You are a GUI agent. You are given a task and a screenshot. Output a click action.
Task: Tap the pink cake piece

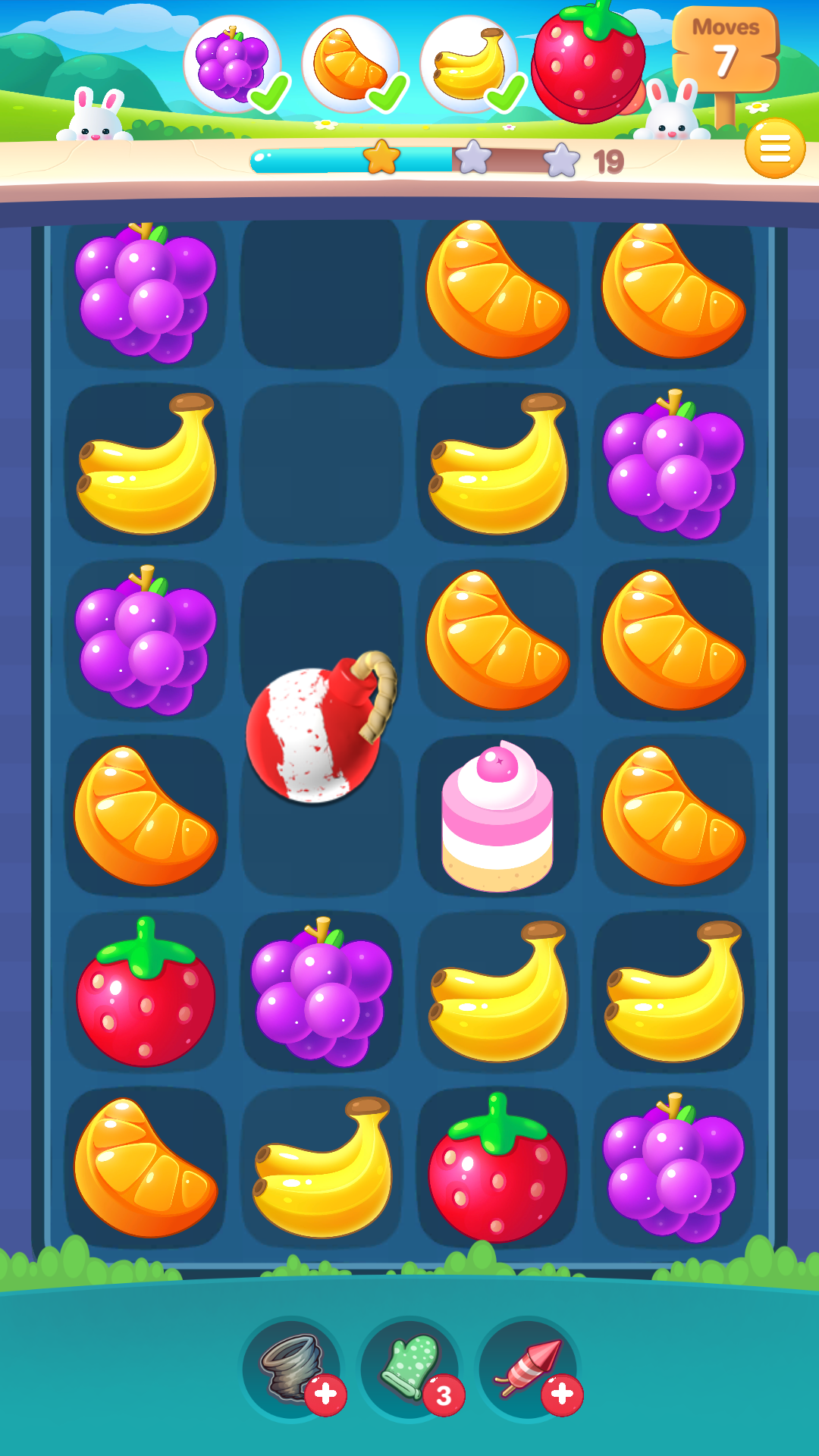click(497, 817)
